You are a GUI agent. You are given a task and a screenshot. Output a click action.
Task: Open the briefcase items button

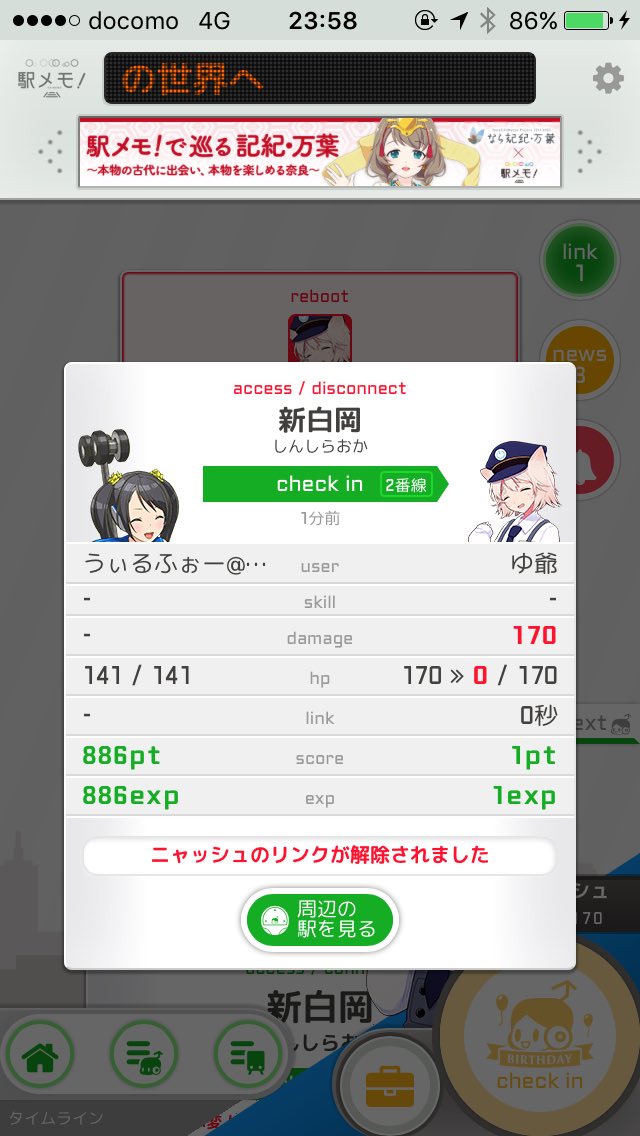(x=388, y=1087)
